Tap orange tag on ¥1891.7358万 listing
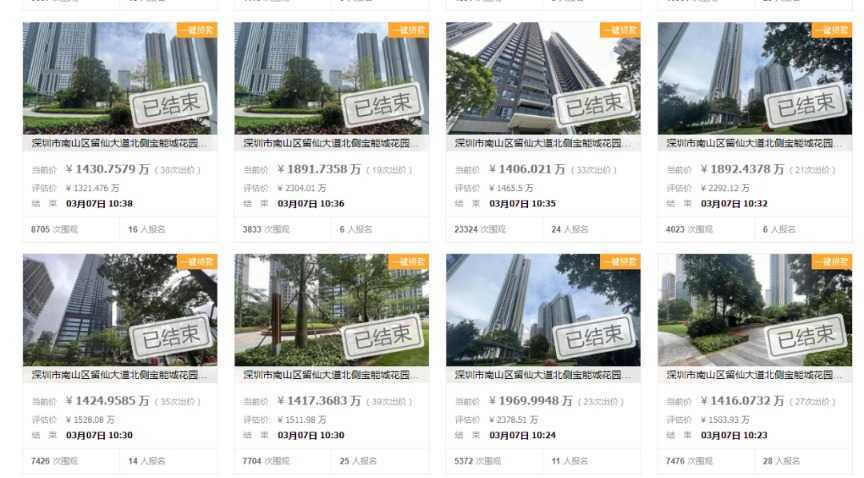The height and width of the screenshot is (478, 864). click(x=408, y=30)
